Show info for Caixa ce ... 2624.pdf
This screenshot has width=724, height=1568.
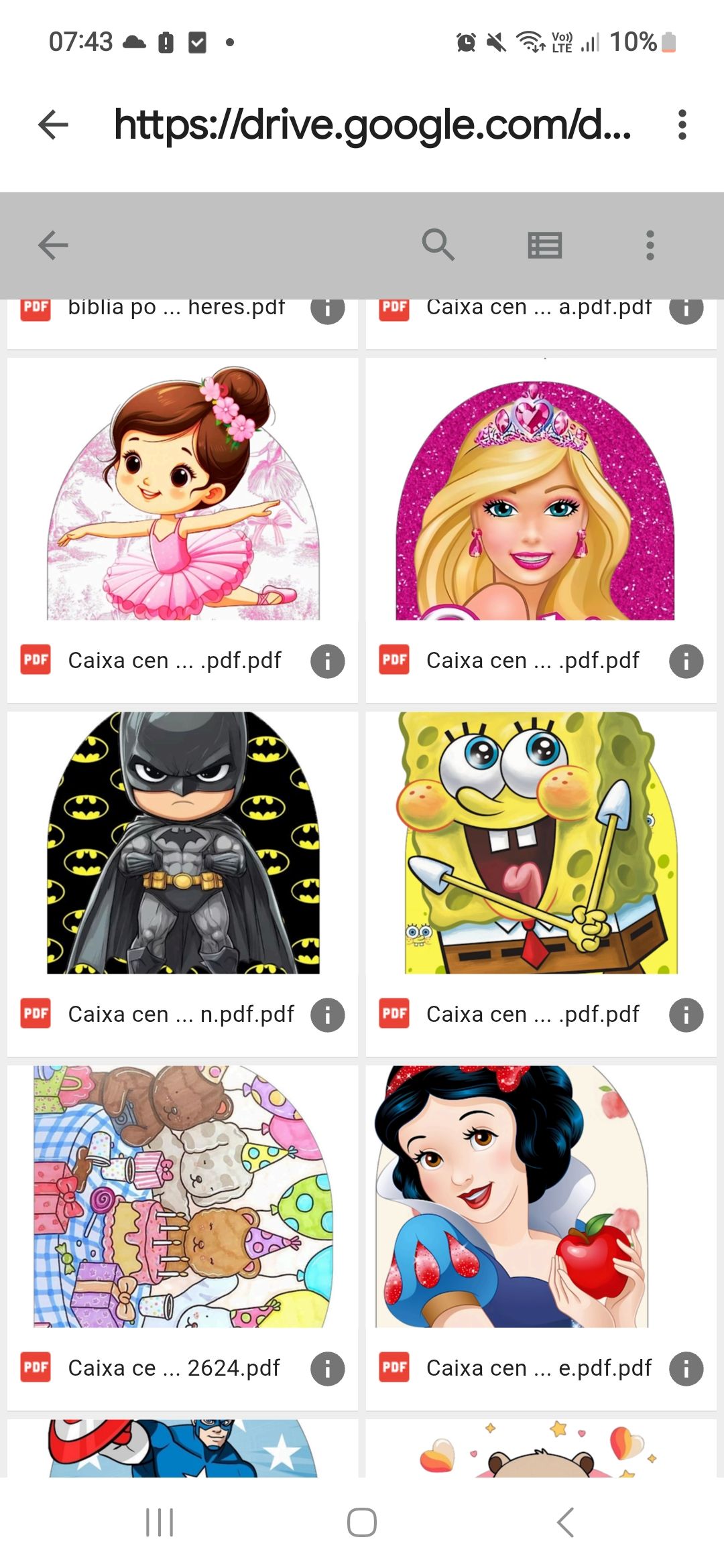tap(327, 1369)
